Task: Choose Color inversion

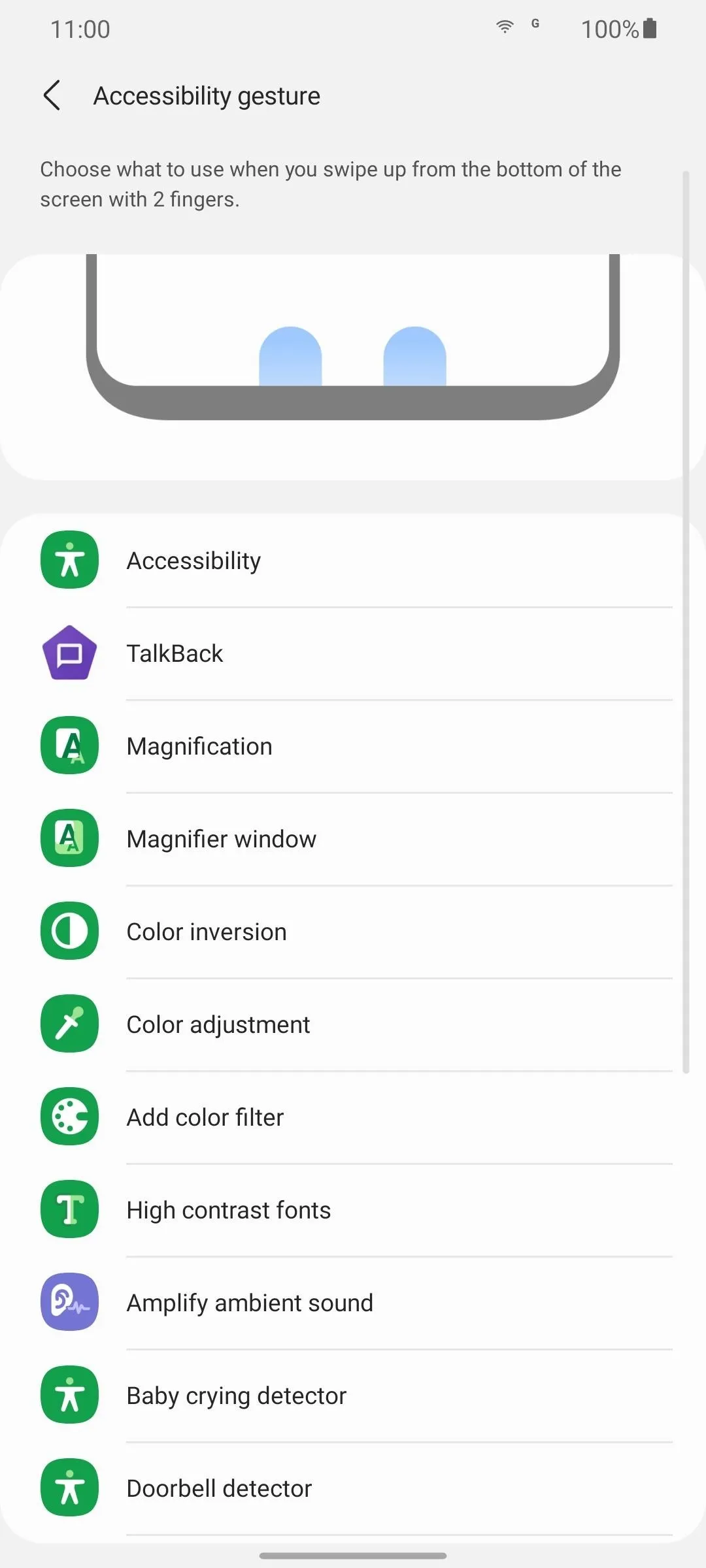Action: click(x=353, y=932)
